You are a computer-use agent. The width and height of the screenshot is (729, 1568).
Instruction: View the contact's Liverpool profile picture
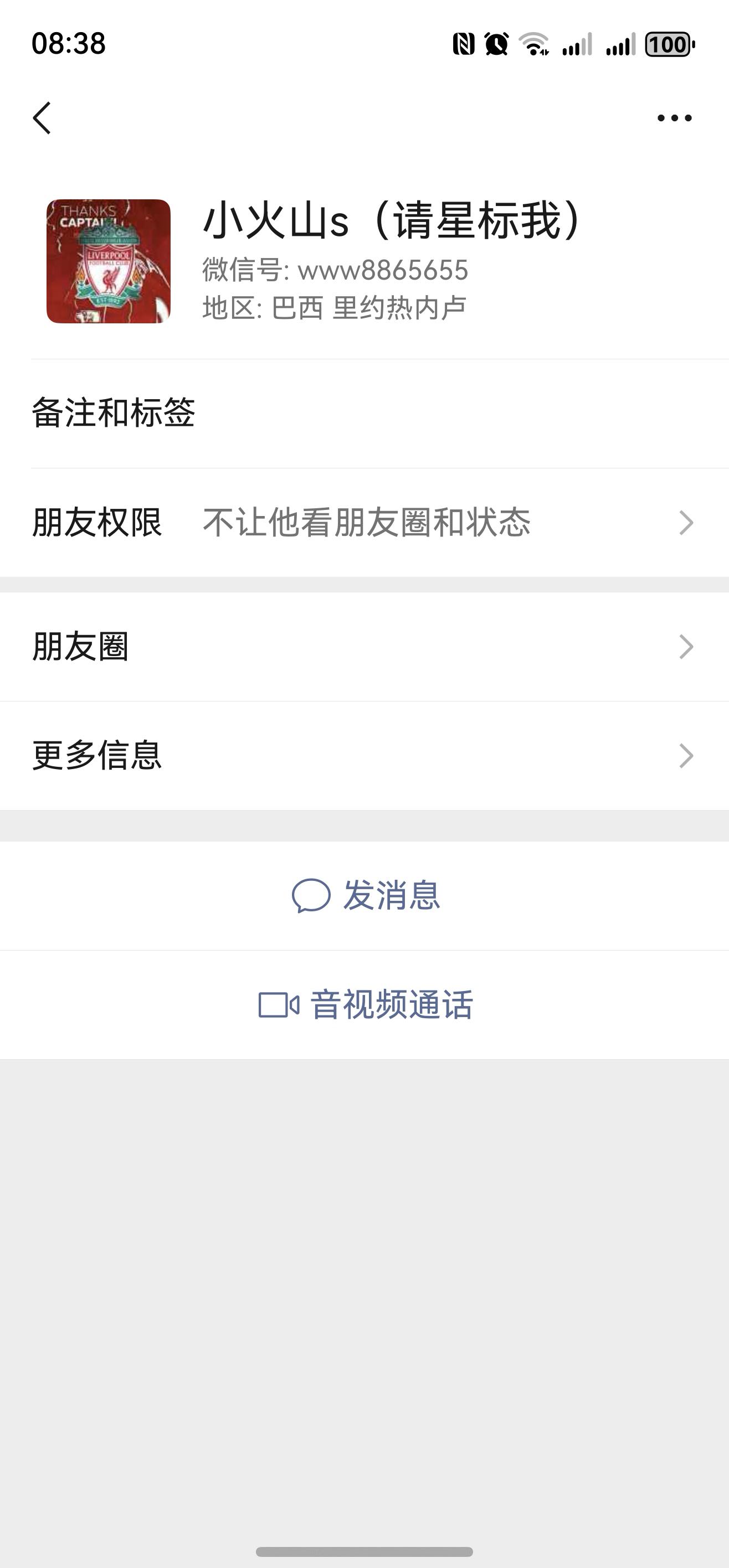click(x=109, y=261)
